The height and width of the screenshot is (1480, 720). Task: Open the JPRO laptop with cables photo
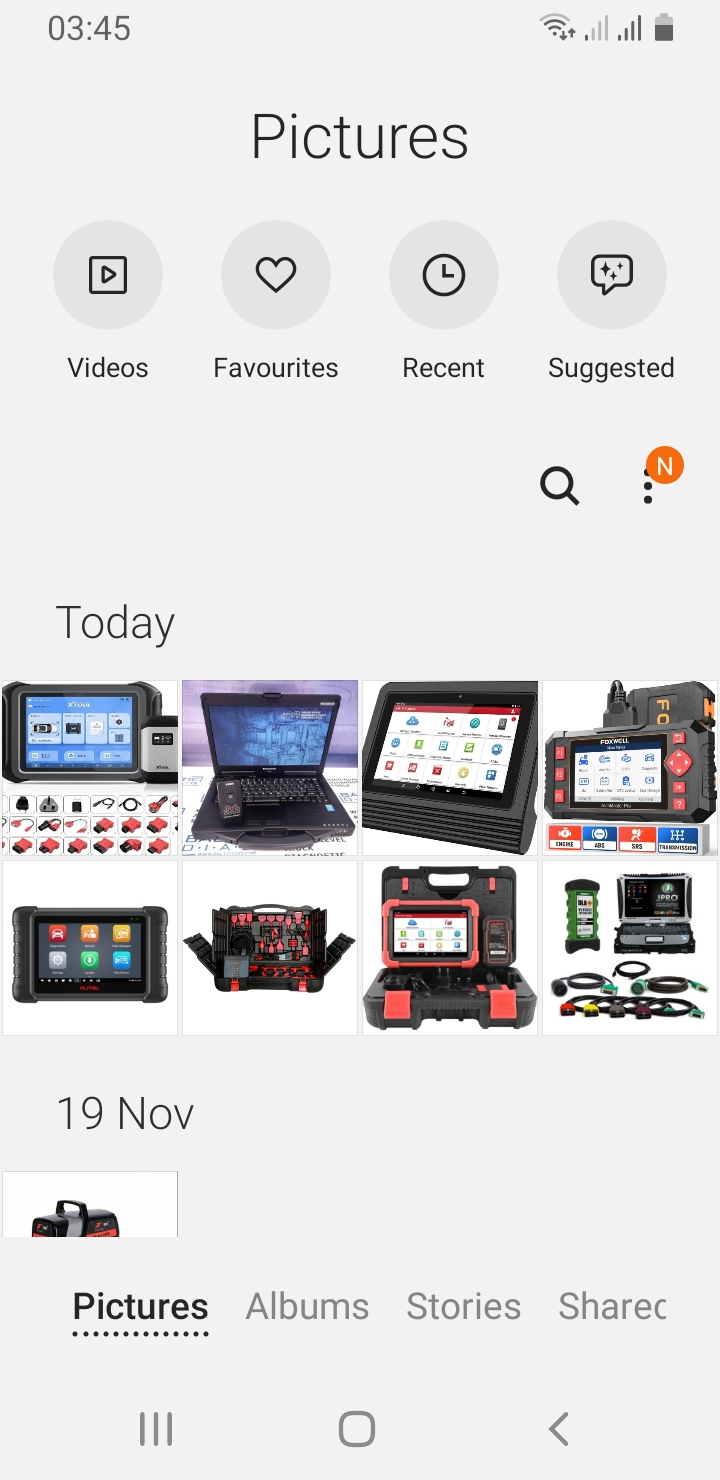630,948
